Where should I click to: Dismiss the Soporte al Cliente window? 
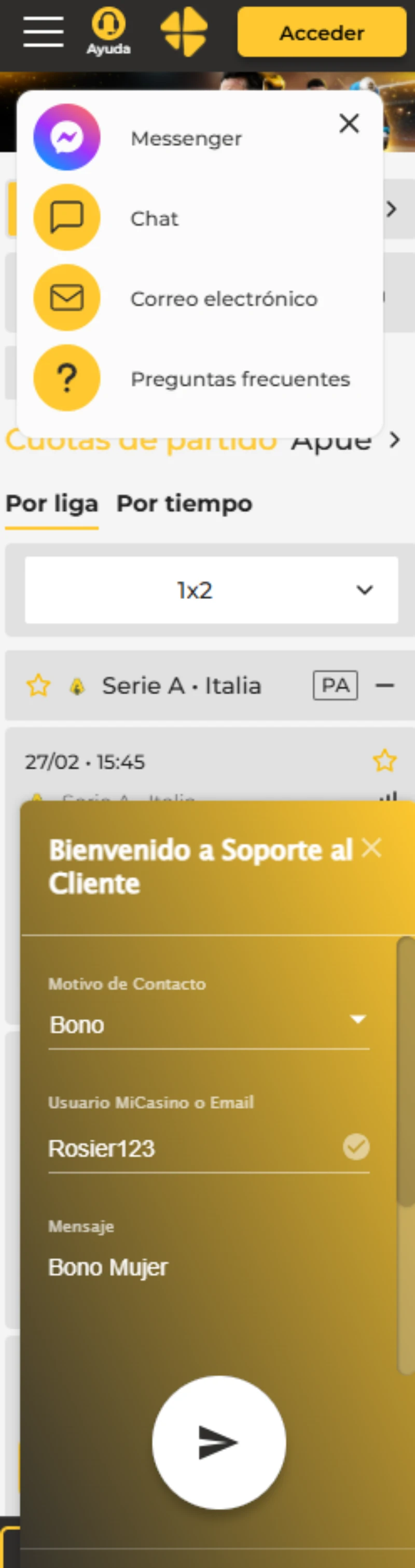pyautogui.click(x=371, y=848)
